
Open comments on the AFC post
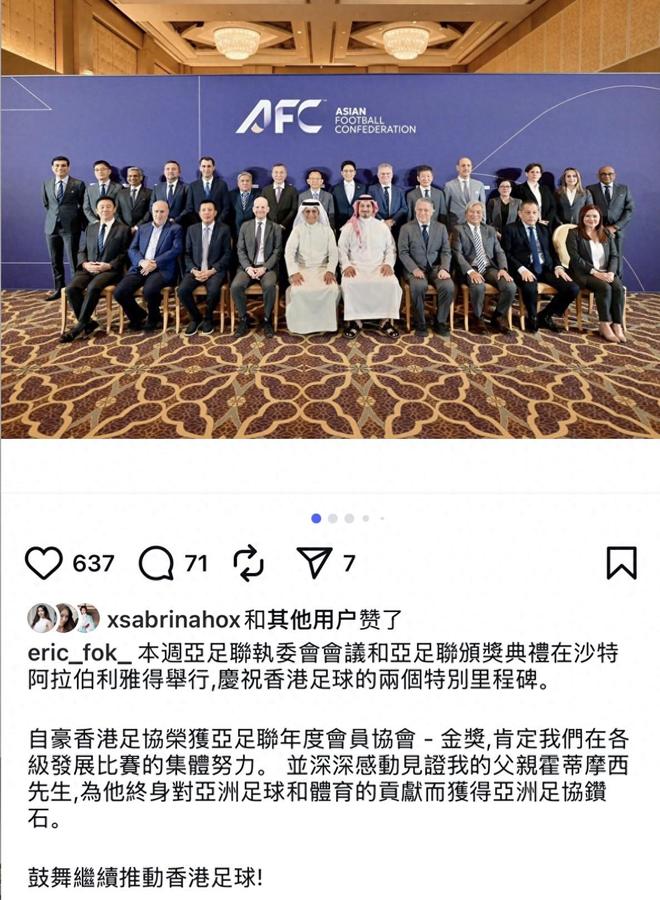157,563
